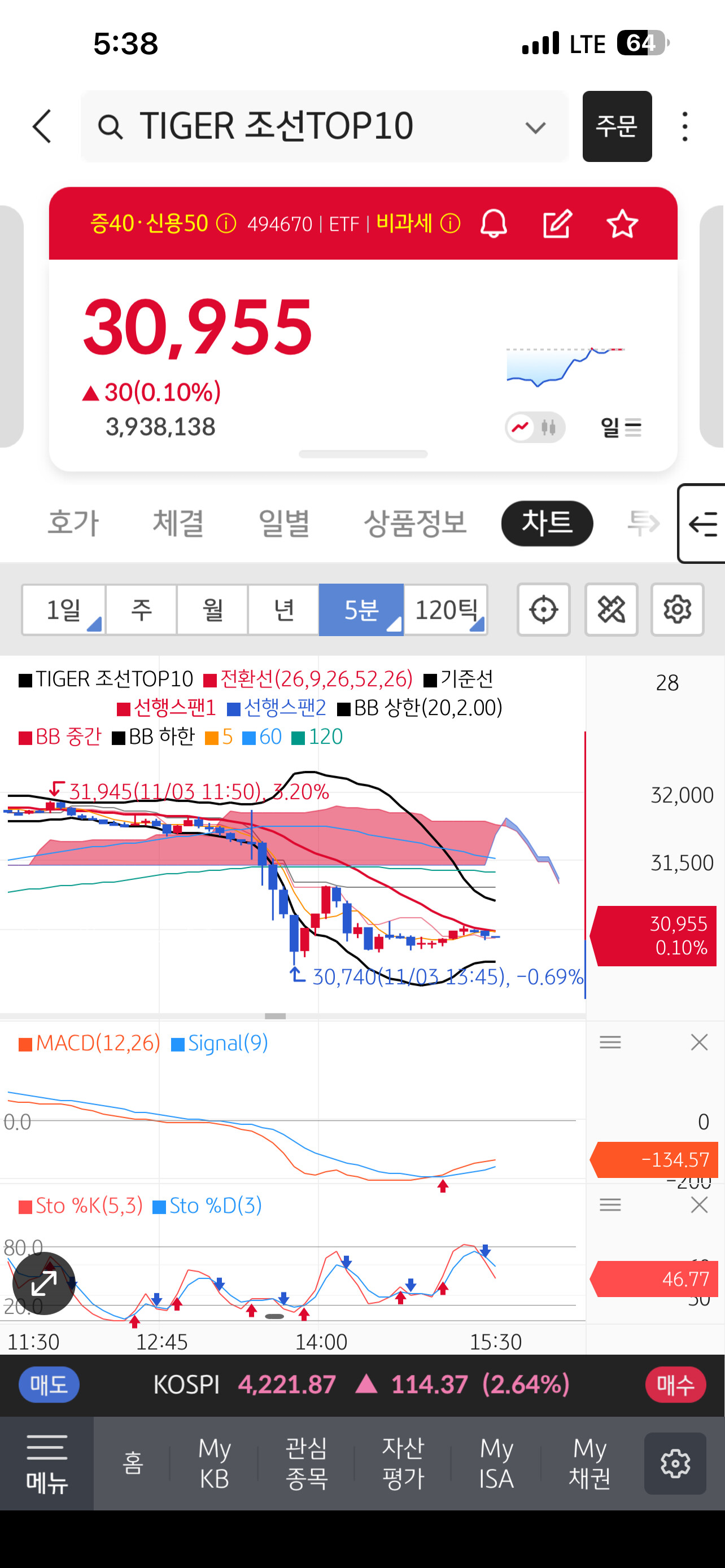Image resolution: width=725 pixels, height=1568 pixels.
Task: Tap the 매수 buy button
Action: (x=676, y=1385)
